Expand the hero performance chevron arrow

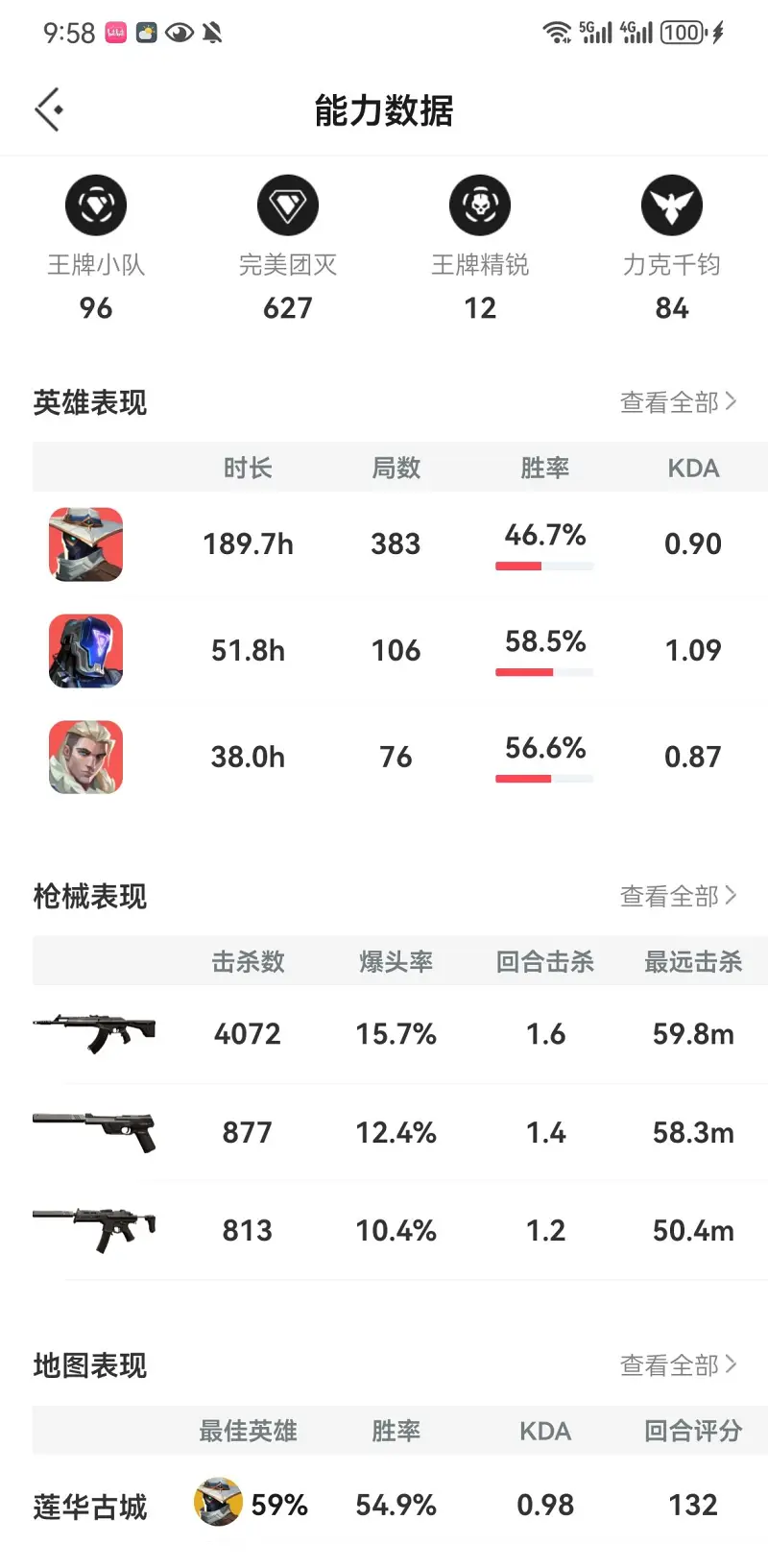point(735,402)
